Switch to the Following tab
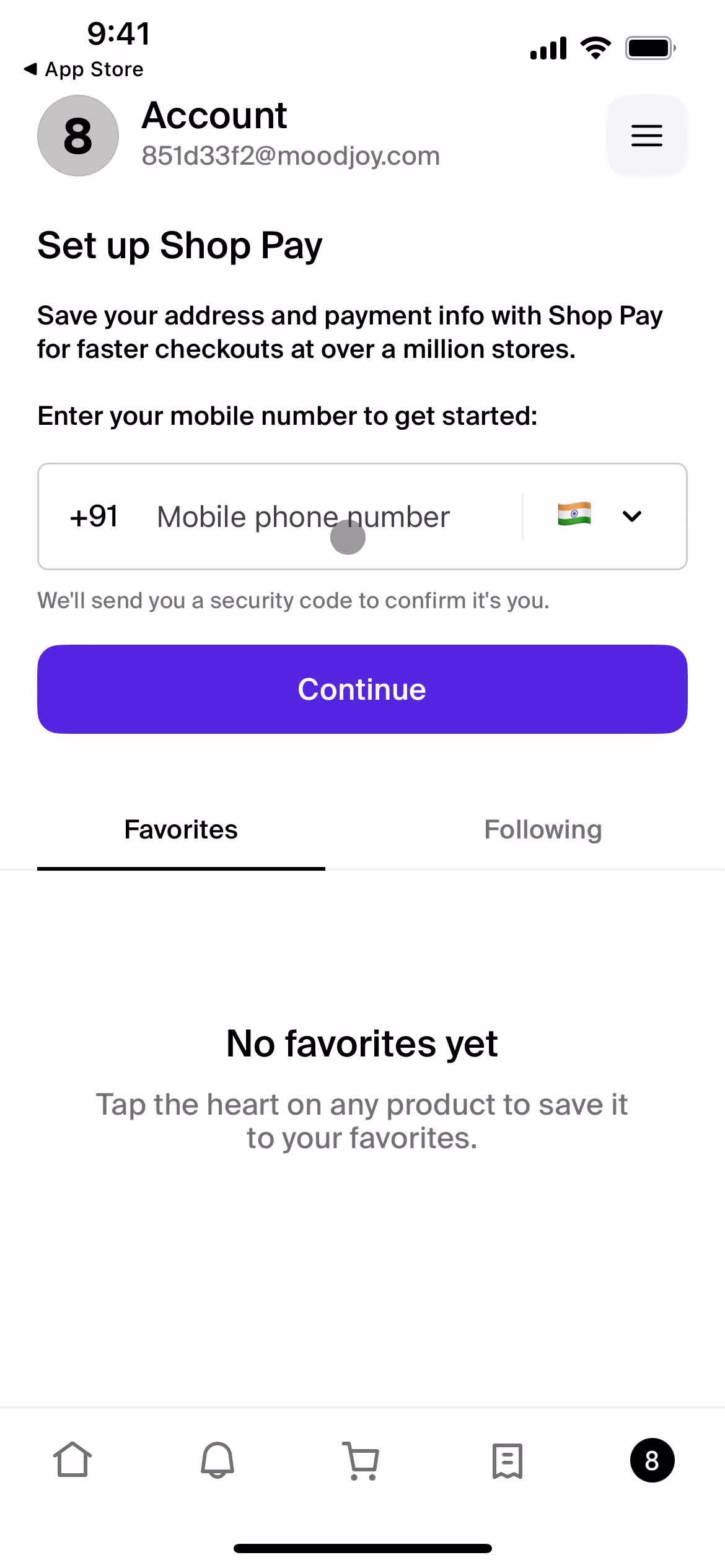725x1568 pixels. coord(543,830)
